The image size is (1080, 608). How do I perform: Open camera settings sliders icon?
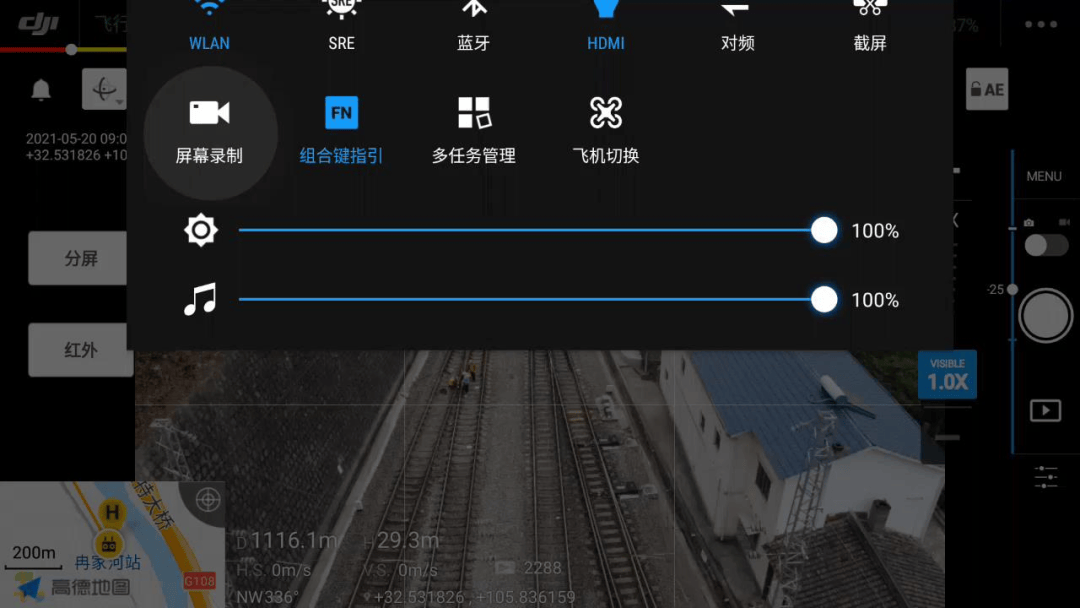pos(1046,477)
